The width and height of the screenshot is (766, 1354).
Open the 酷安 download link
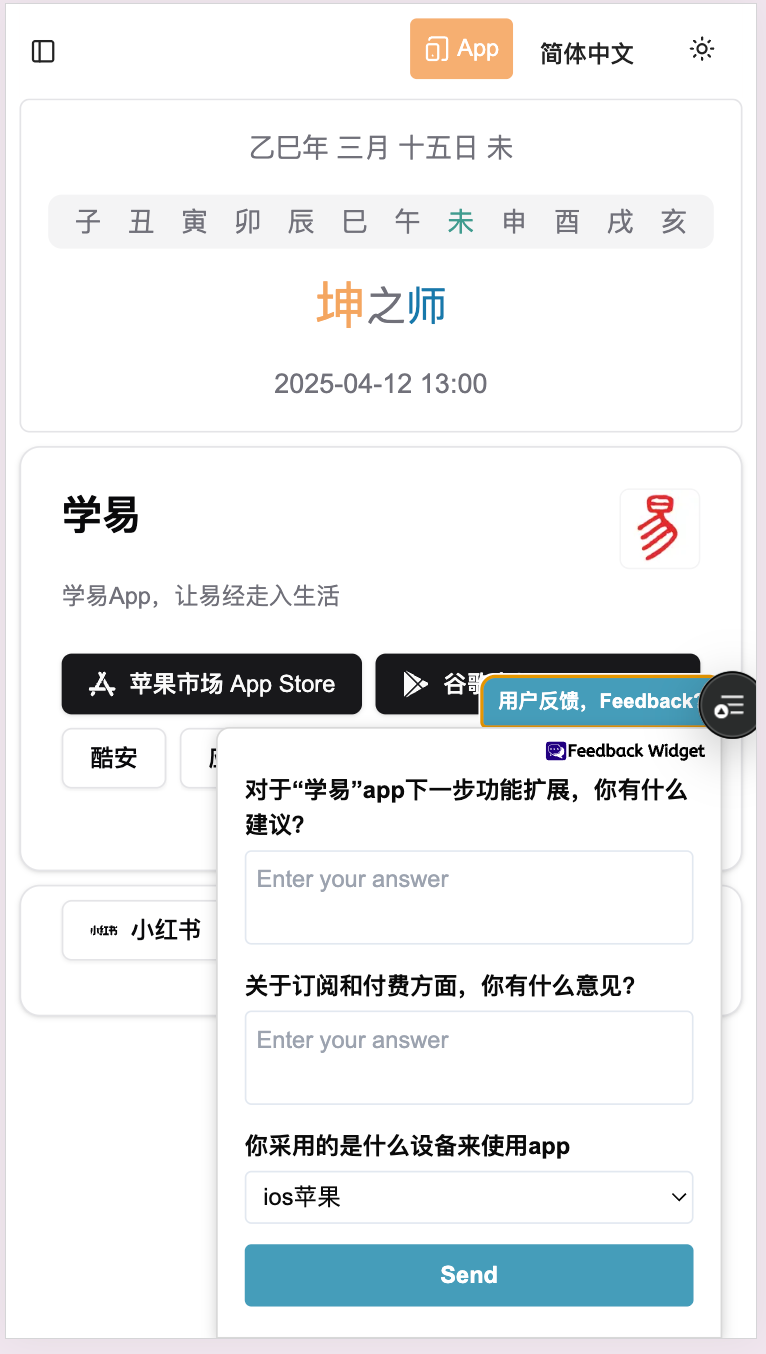[114, 758]
